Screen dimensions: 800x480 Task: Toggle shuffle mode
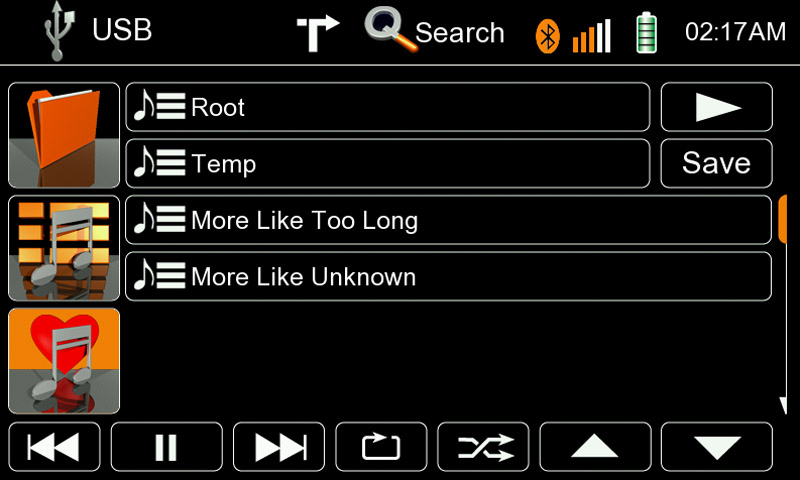tap(484, 446)
